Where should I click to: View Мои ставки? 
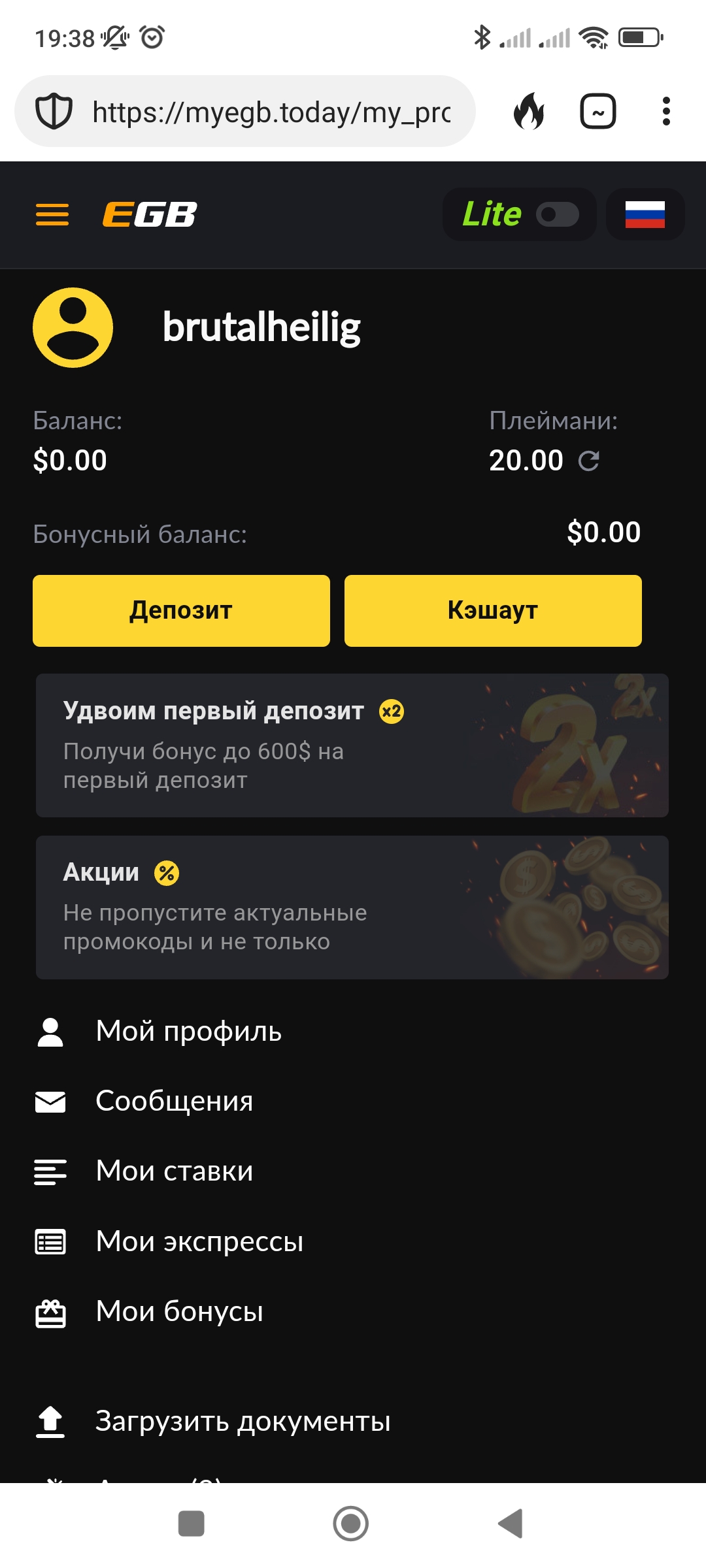(x=174, y=1171)
